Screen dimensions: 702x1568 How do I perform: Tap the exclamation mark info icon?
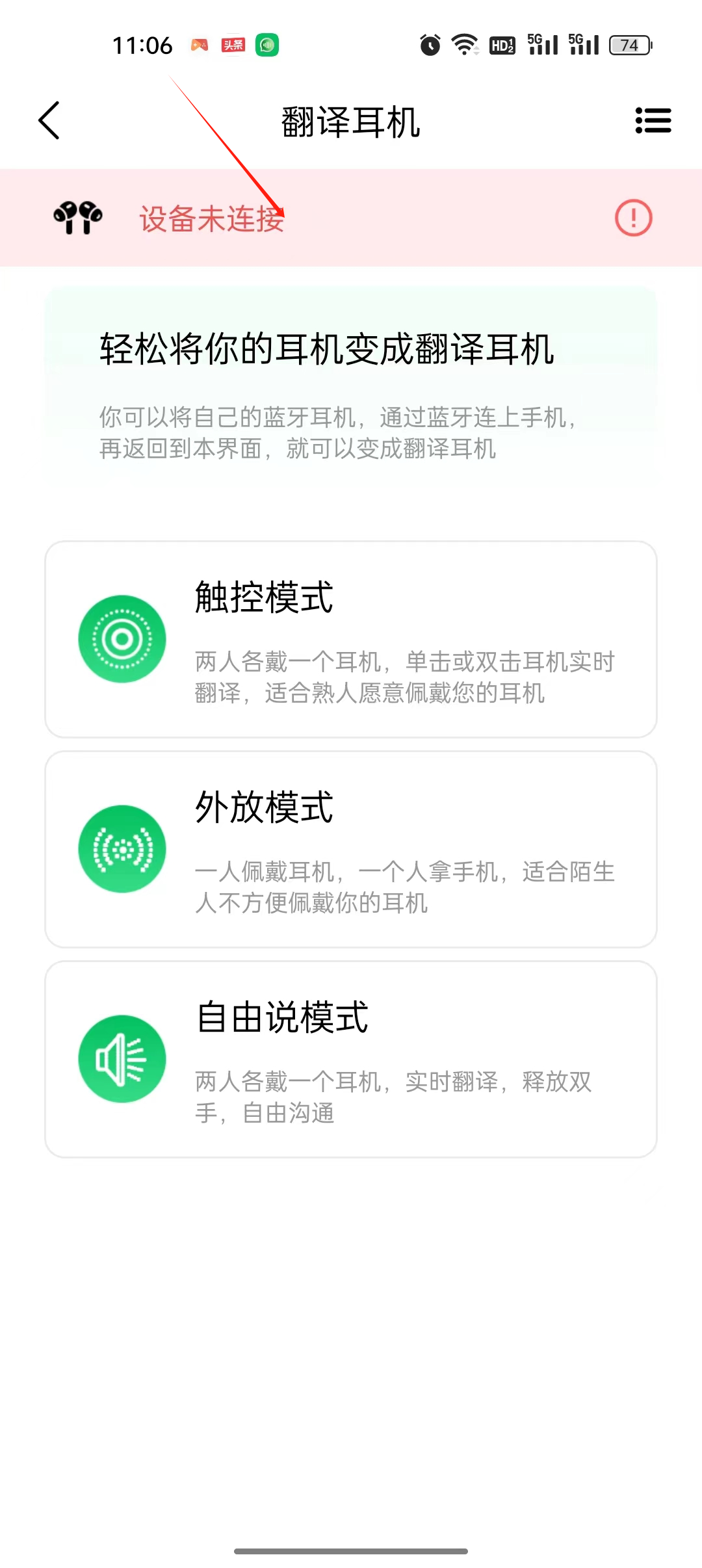pyautogui.click(x=632, y=218)
